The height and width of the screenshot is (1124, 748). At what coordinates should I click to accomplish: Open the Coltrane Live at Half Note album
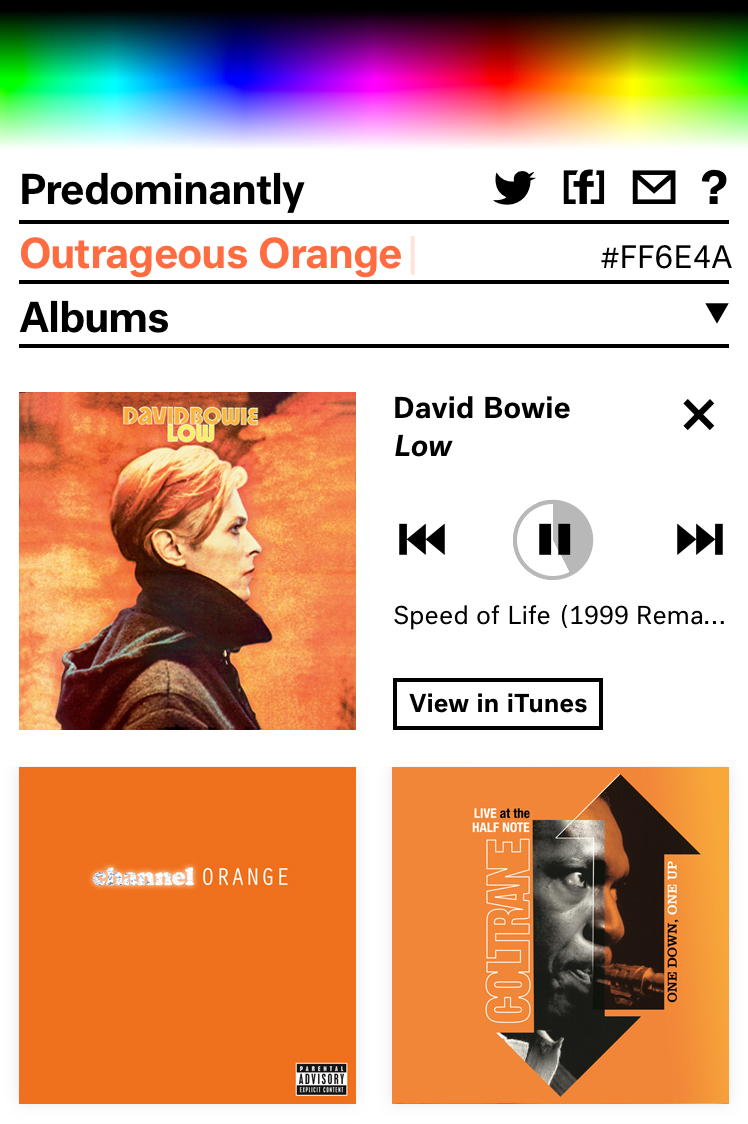point(560,935)
